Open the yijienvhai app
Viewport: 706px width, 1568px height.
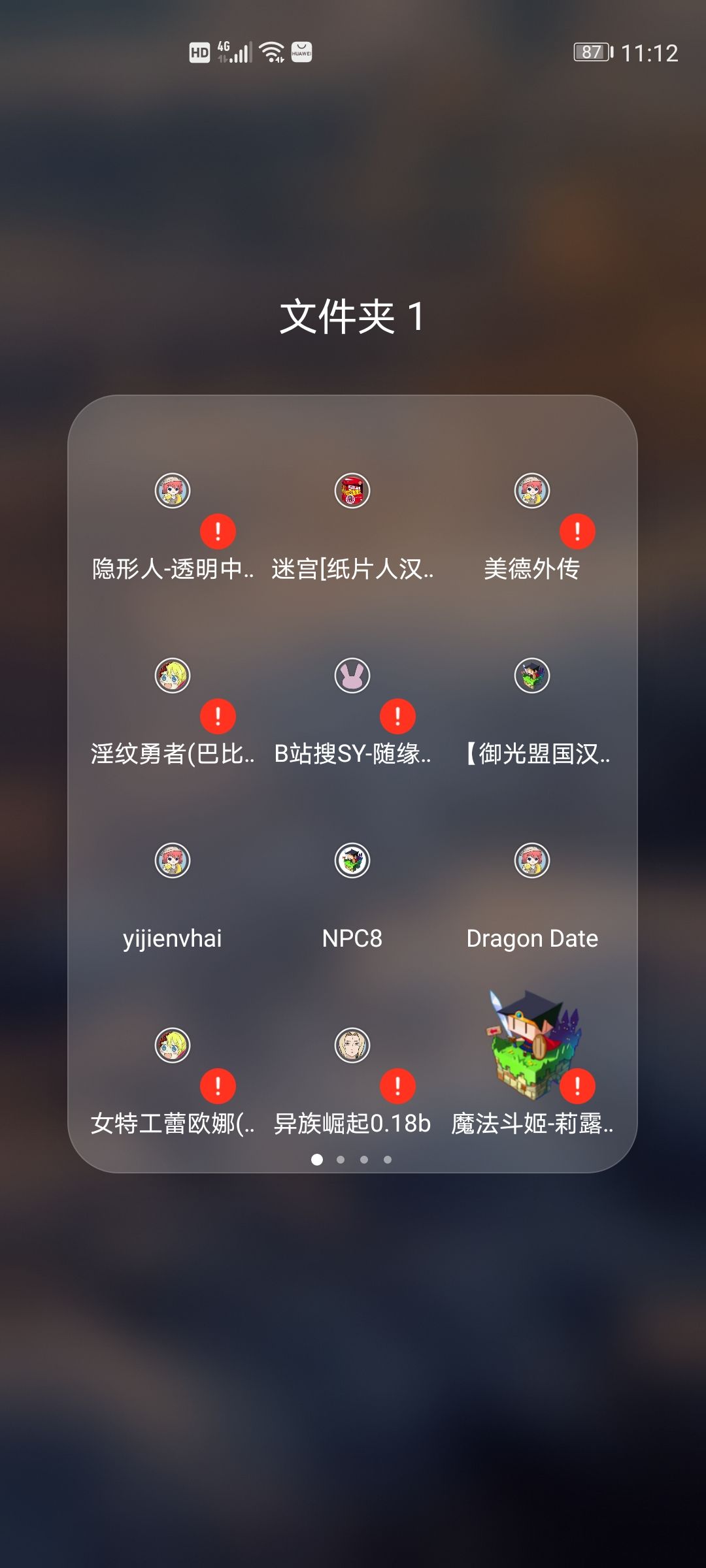(x=173, y=861)
